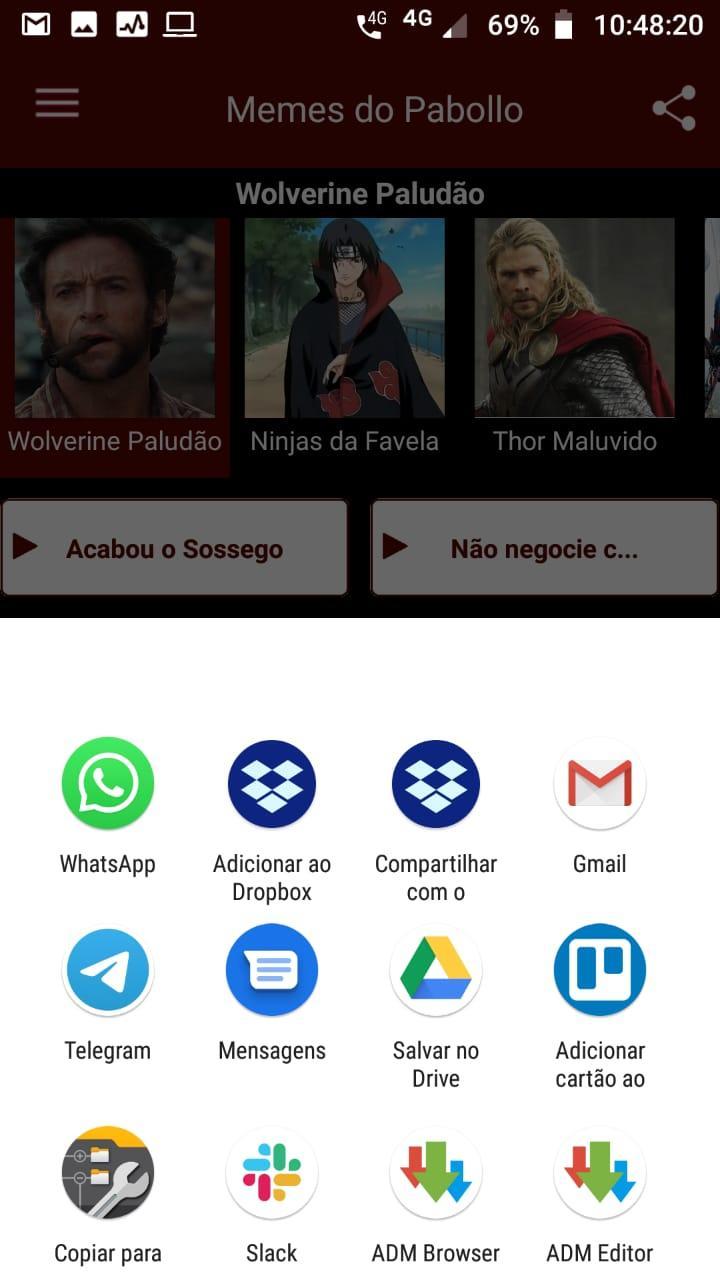This screenshot has width=720, height=1280.
Task: Tap Copiar para option
Action: 107,1172
